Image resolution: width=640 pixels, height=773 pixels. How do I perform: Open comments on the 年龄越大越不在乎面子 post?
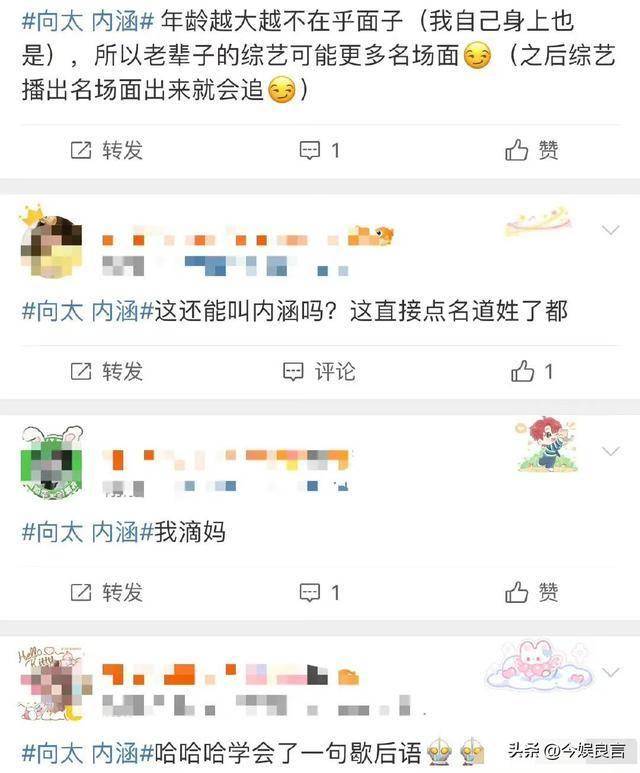click(320, 150)
